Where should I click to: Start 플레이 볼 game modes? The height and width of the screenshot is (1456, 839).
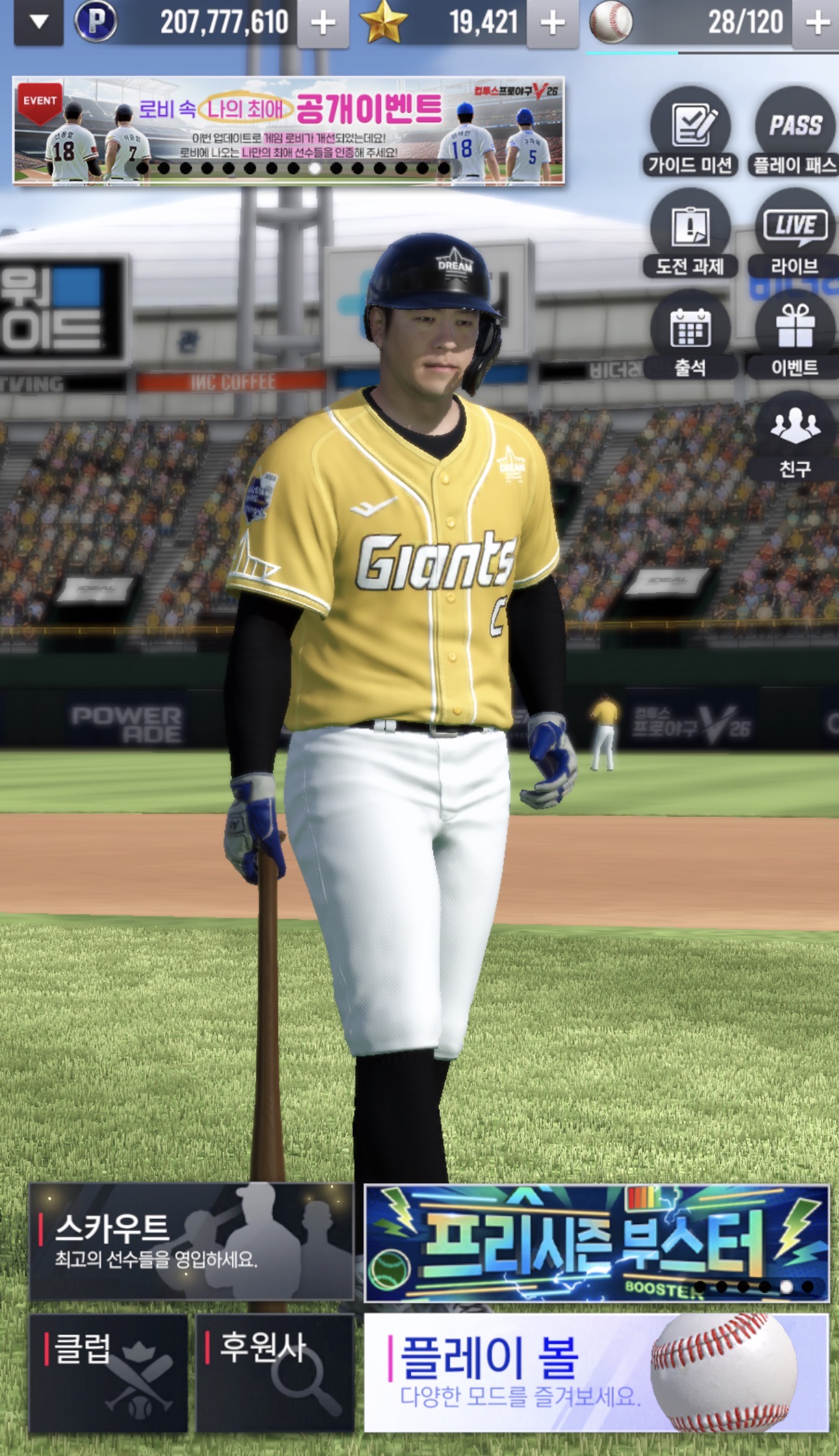coord(595,1372)
